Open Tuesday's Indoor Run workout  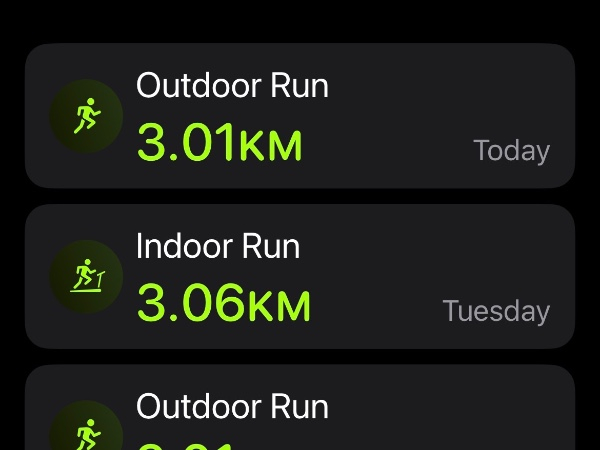(300, 276)
